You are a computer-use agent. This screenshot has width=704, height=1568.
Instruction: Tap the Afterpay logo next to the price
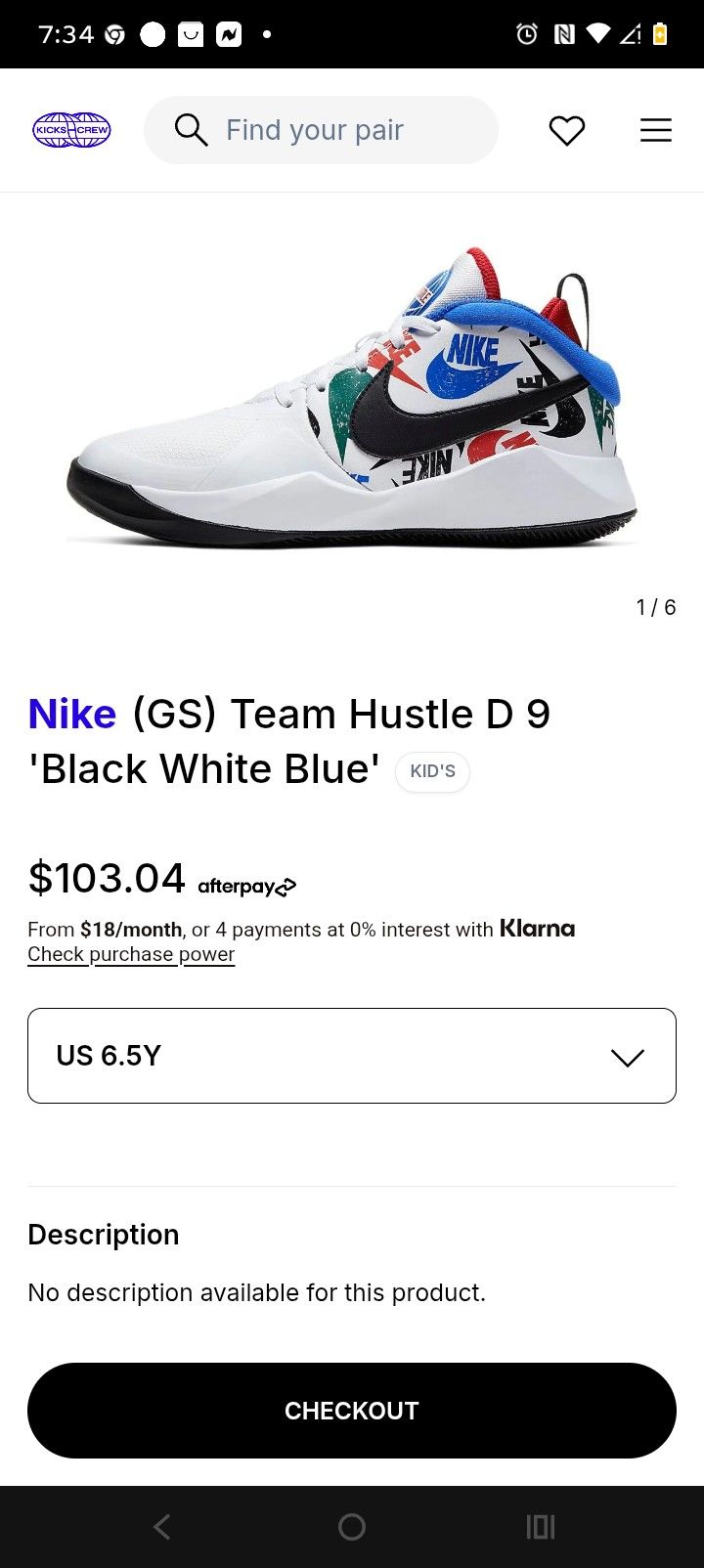246,886
